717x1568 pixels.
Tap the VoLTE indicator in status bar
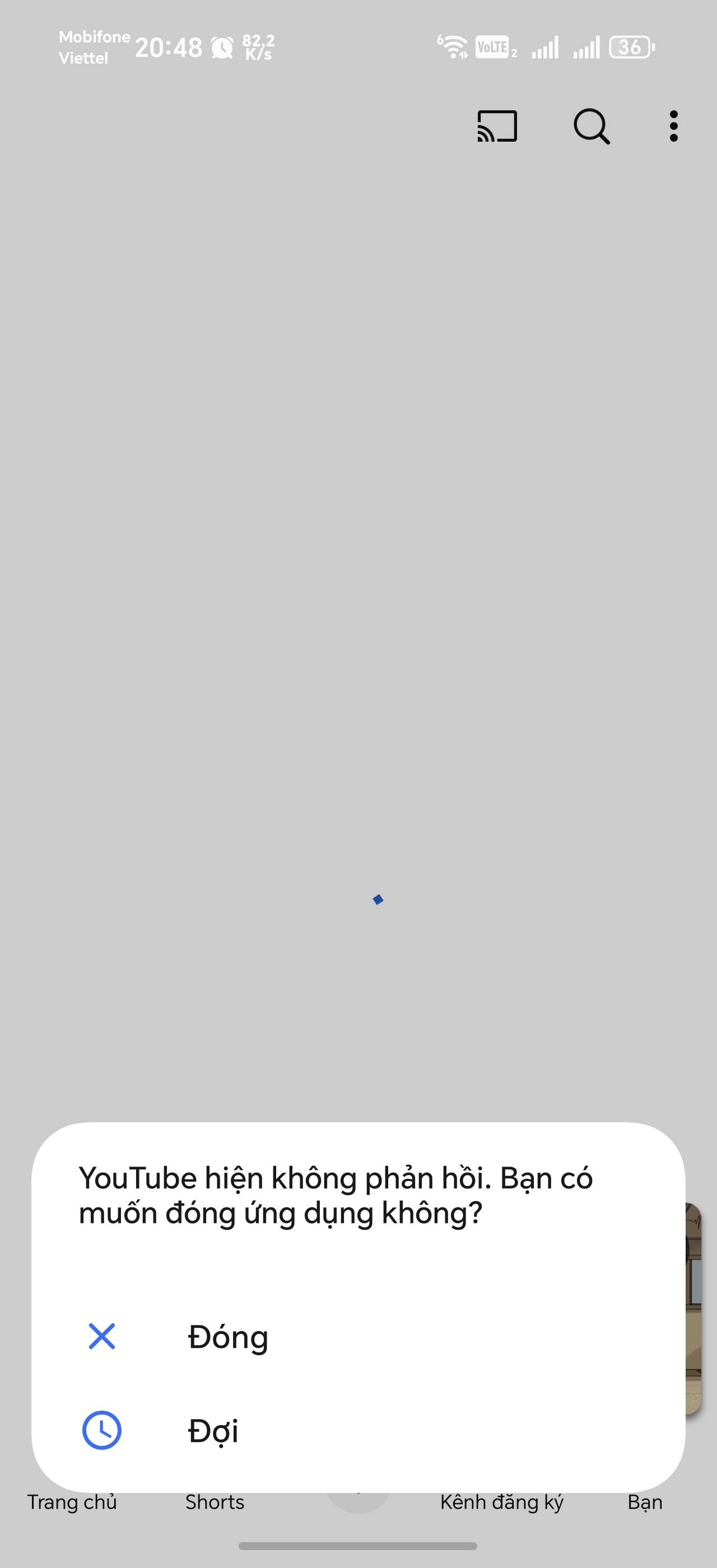[494, 46]
